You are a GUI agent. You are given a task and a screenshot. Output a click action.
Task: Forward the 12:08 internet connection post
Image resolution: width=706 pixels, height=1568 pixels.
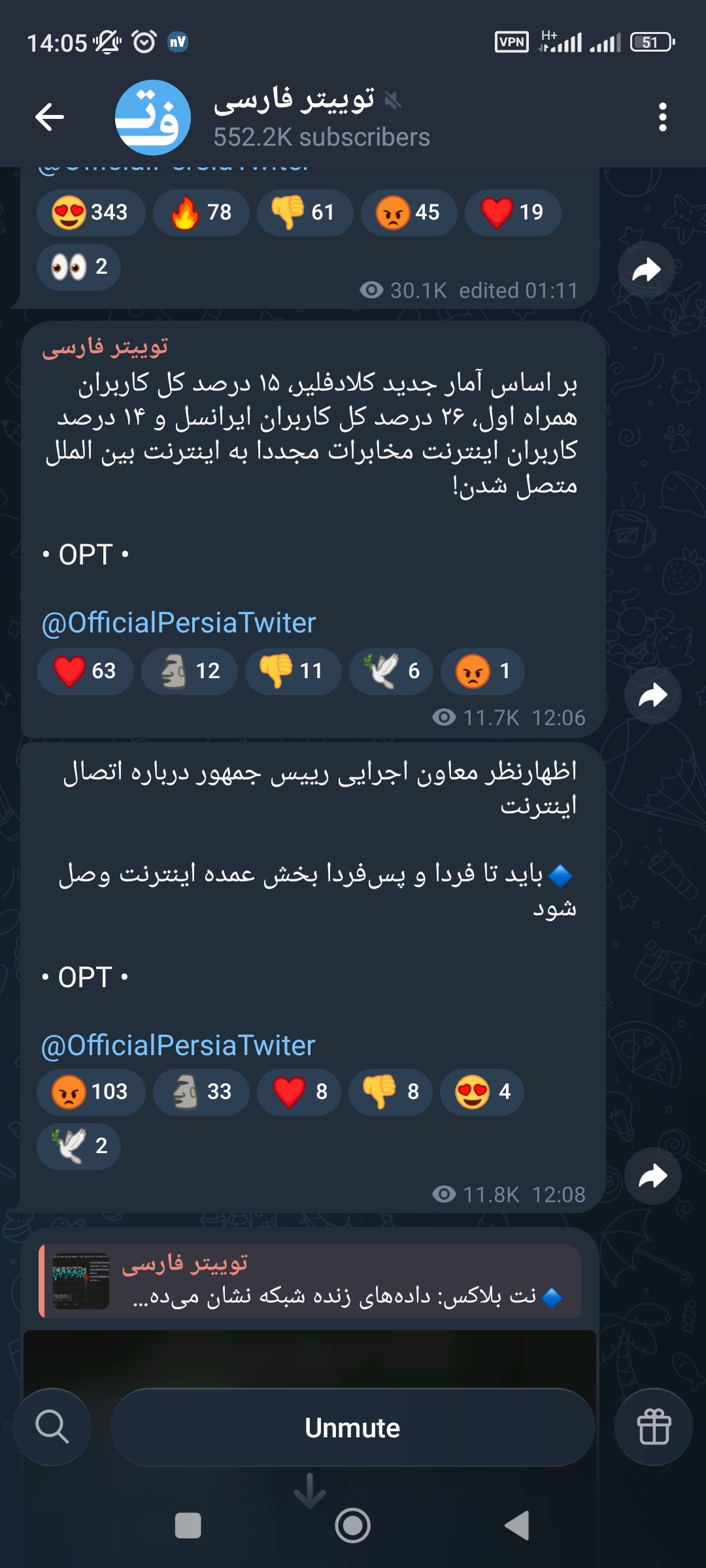(652, 1176)
